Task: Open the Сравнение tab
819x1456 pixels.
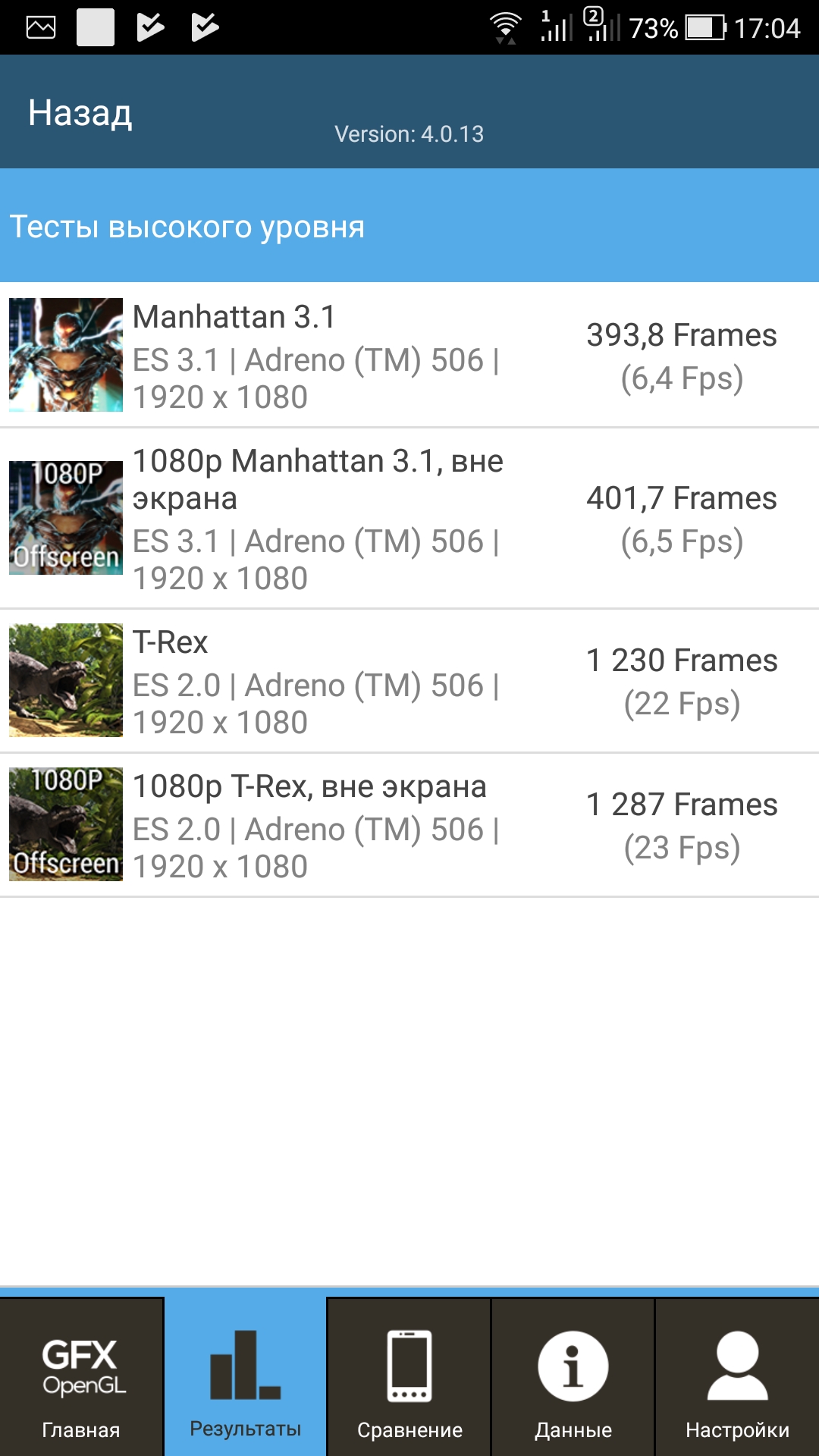Action: (409, 1377)
